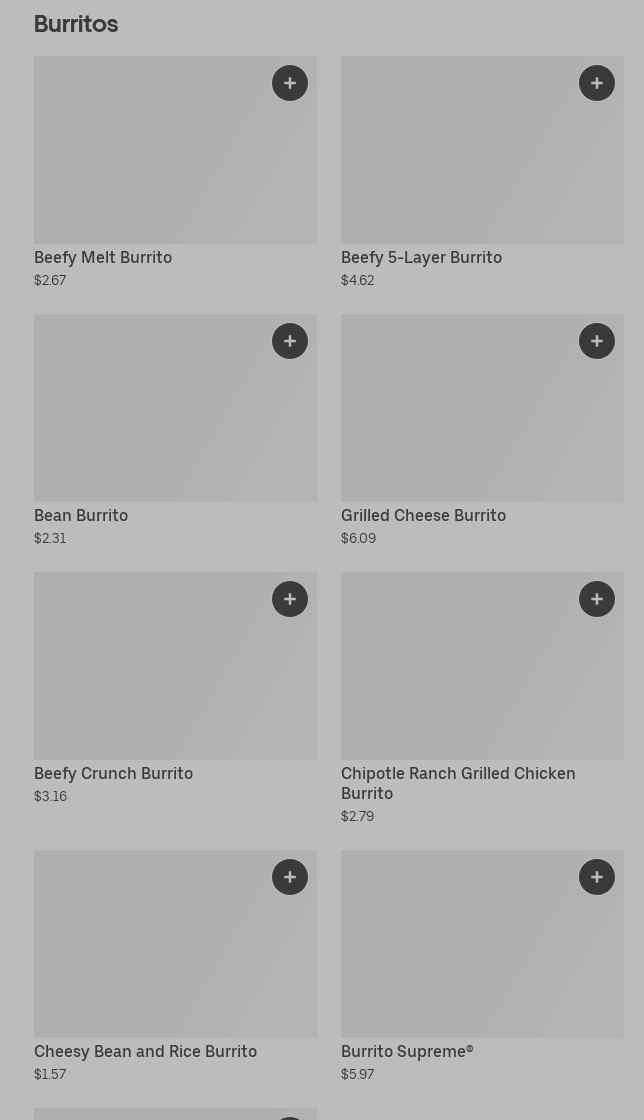The image size is (644, 1120).
Task: Add Chipotle Ranch Grilled Chicken Burrito to the cart
Action: (x=597, y=599)
